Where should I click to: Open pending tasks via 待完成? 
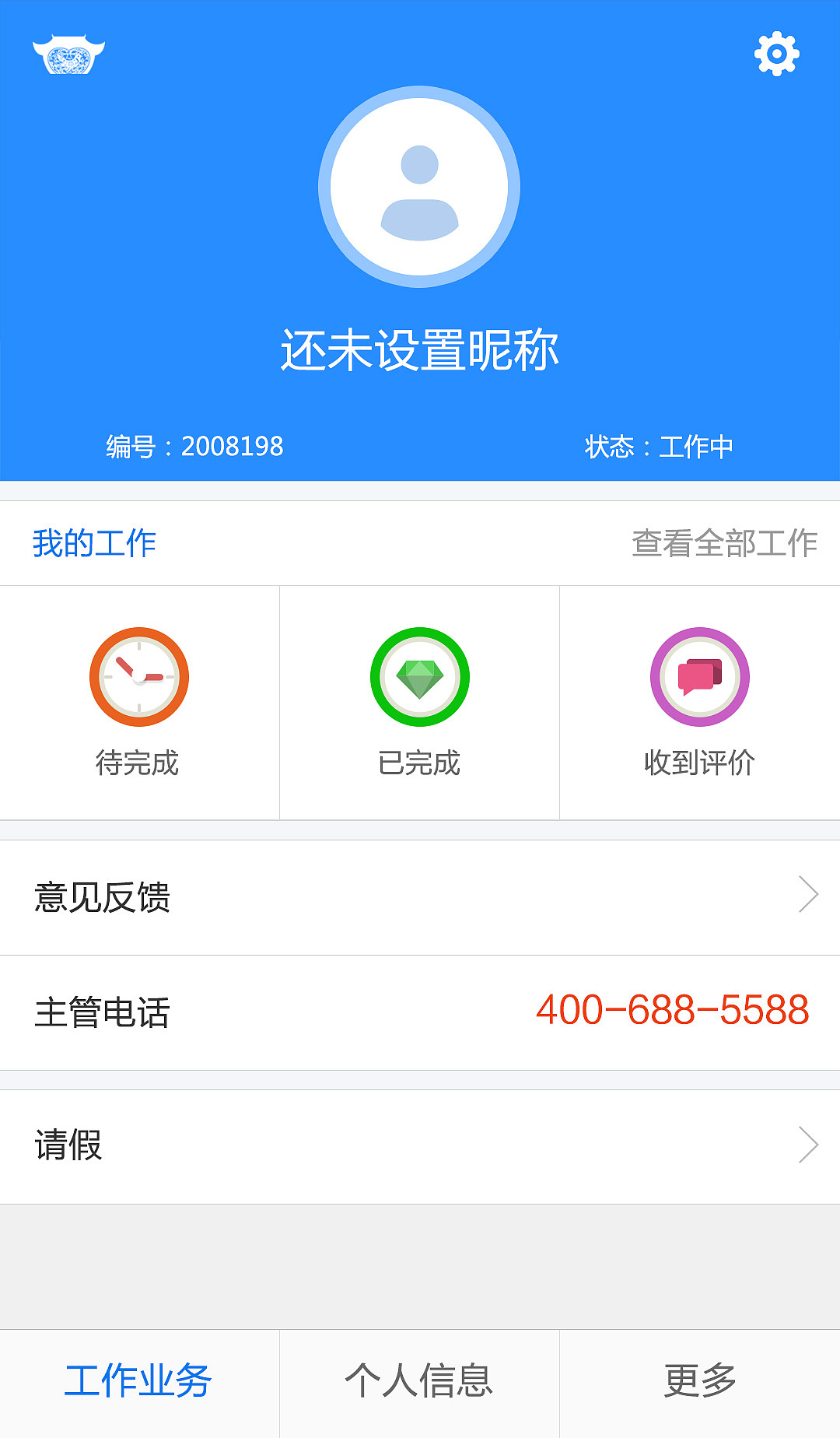coord(138,763)
